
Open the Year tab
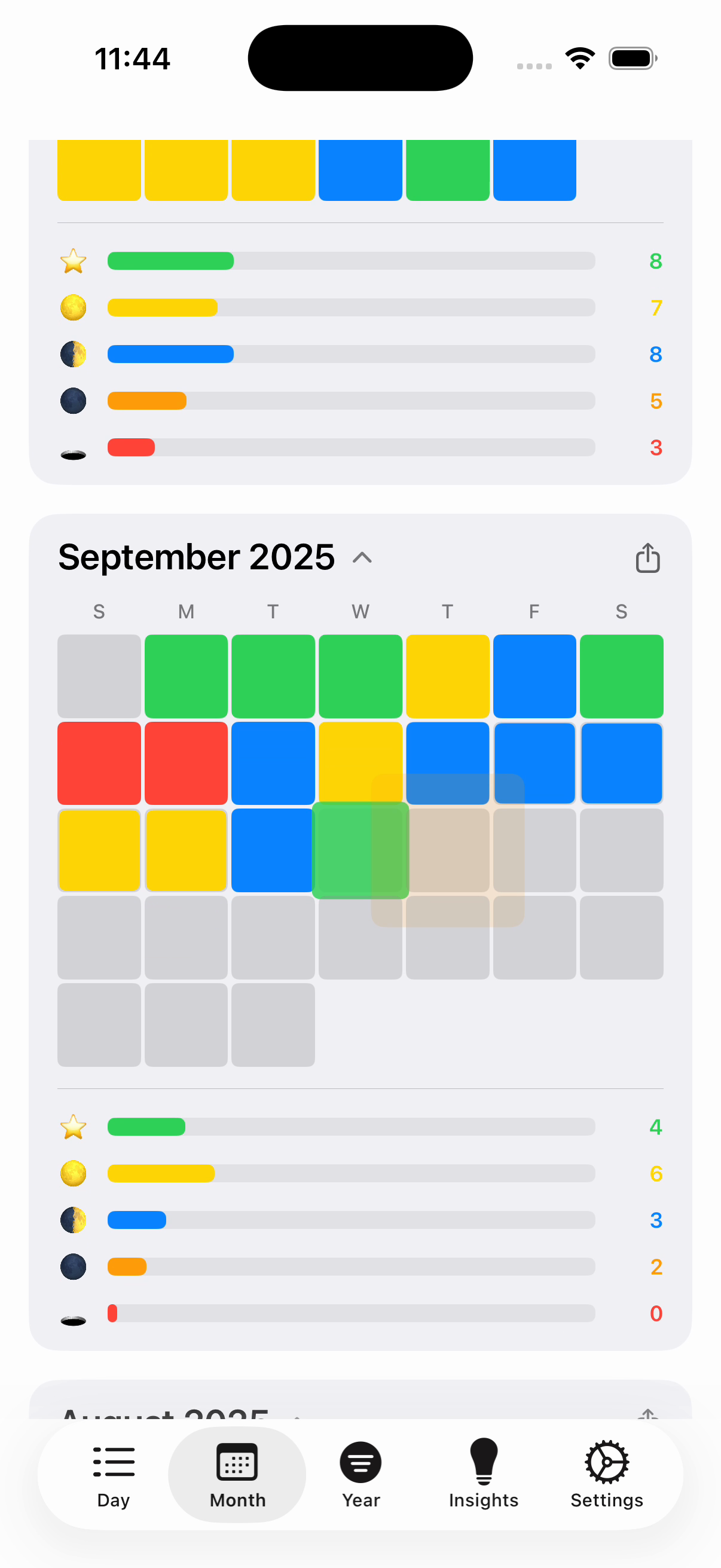pyautogui.click(x=361, y=1474)
